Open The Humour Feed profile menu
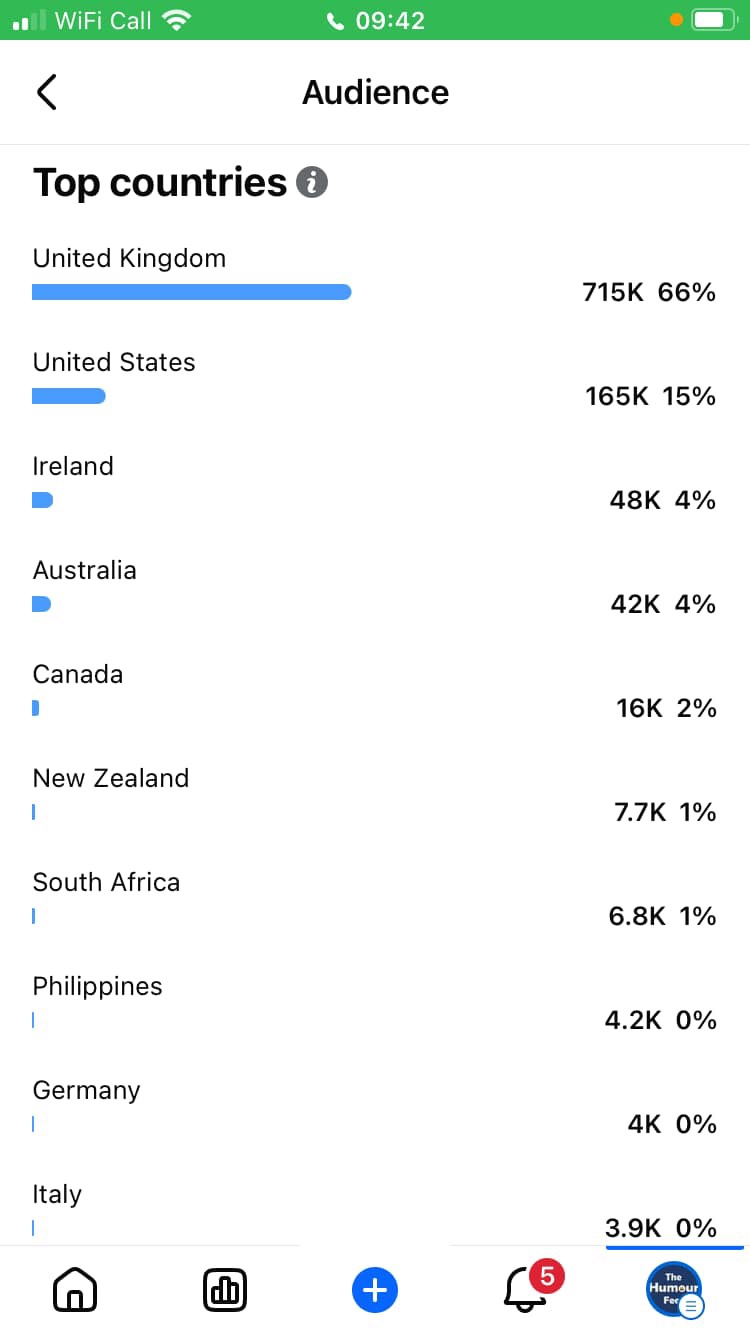Image resolution: width=750 pixels, height=1334 pixels. click(674, 1290)
